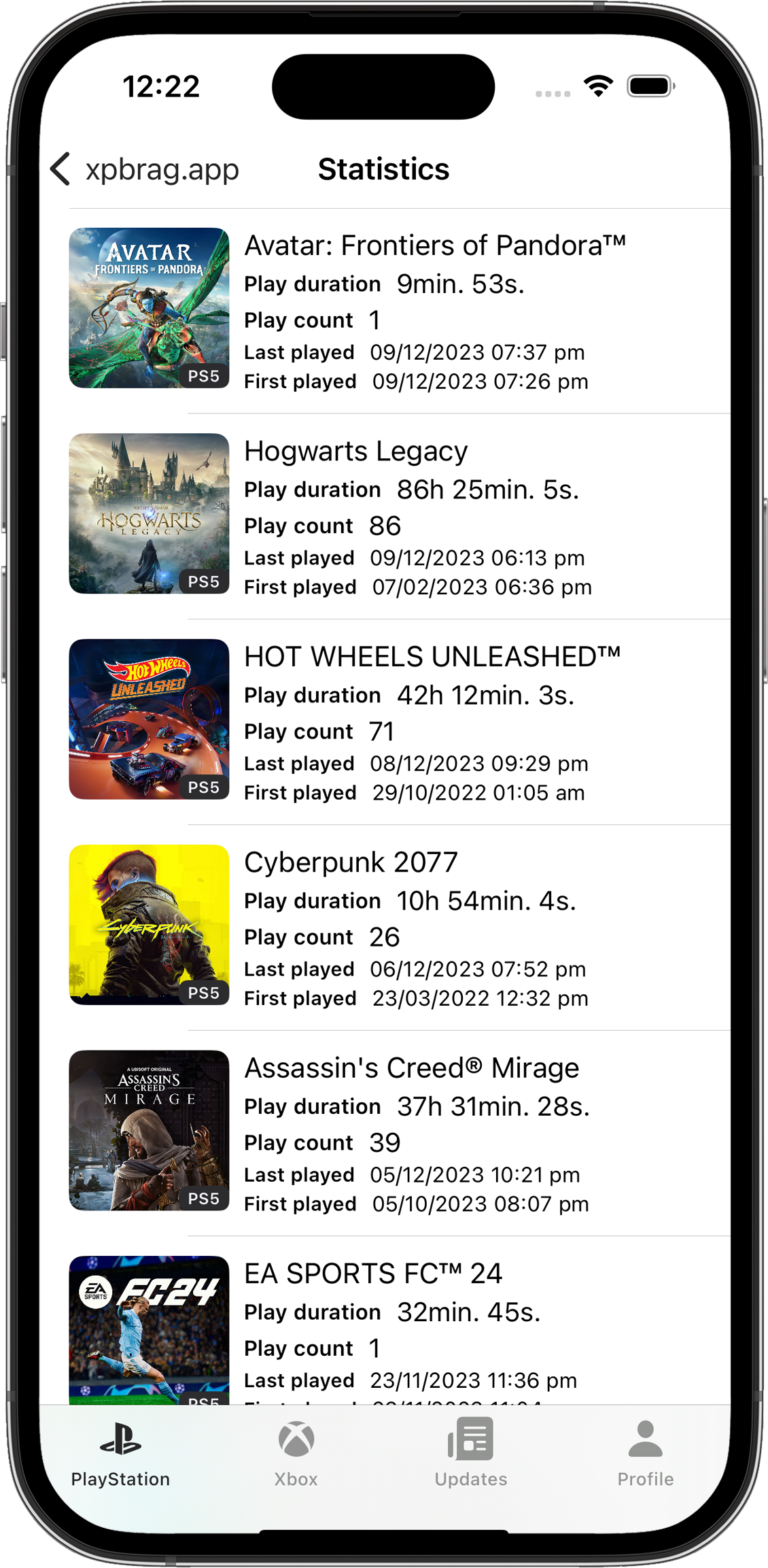Tap the PS5 badge on Assassin's Creed Mirage
This screenshot has height=1568, width=768.
pyautogui.click(x=205, y=1197)
